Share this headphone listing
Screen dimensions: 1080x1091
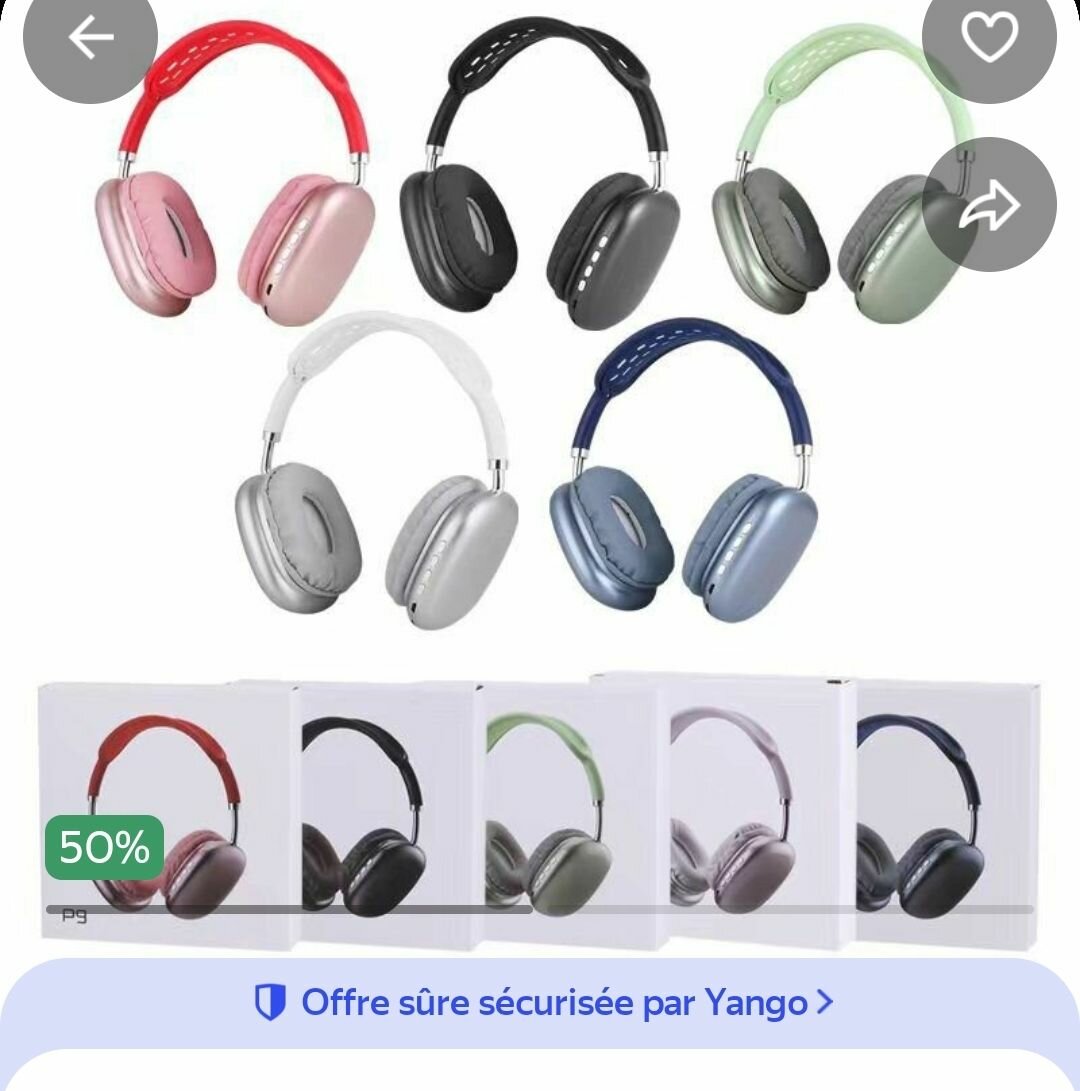click(x=988, y=205)
